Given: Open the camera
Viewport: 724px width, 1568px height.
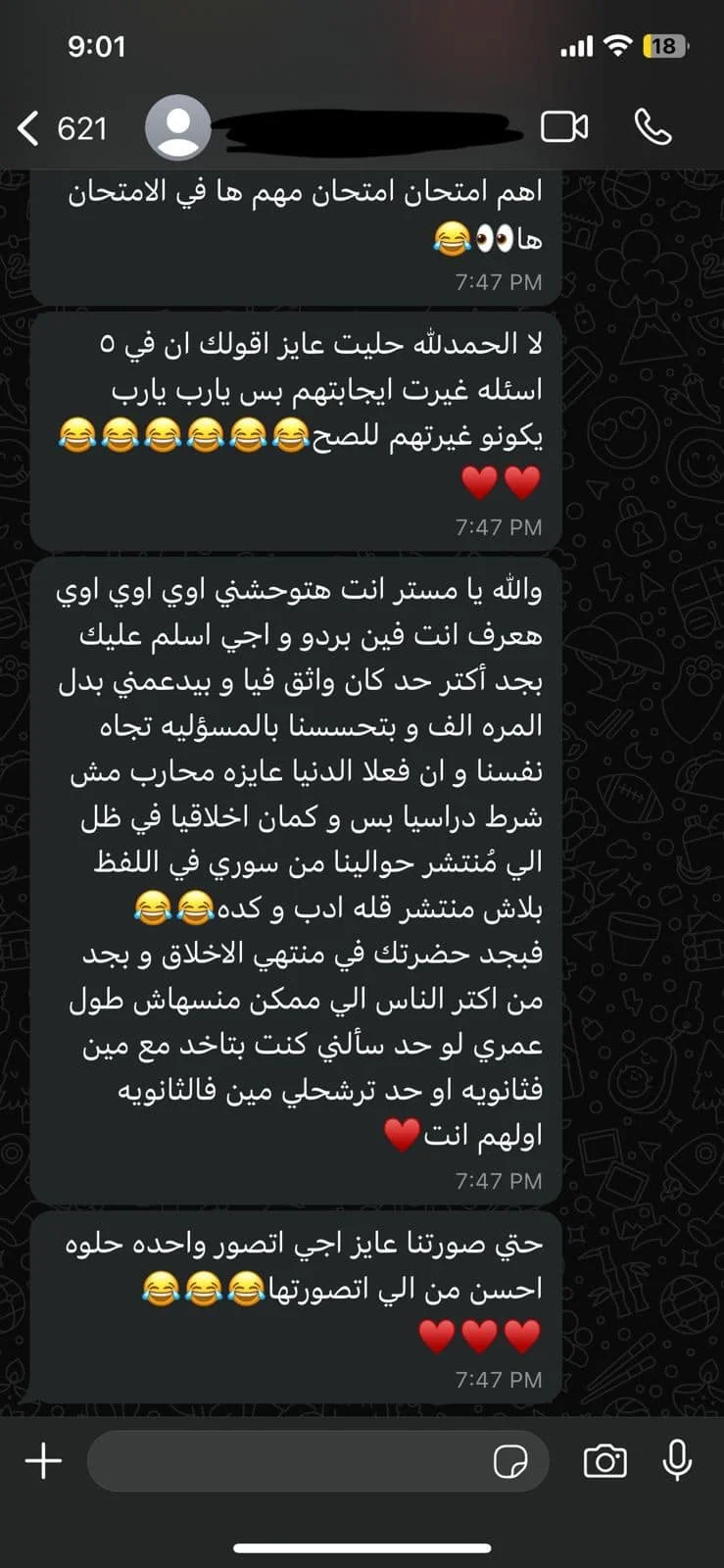Looking at the screenshot, I should 604,1461.
